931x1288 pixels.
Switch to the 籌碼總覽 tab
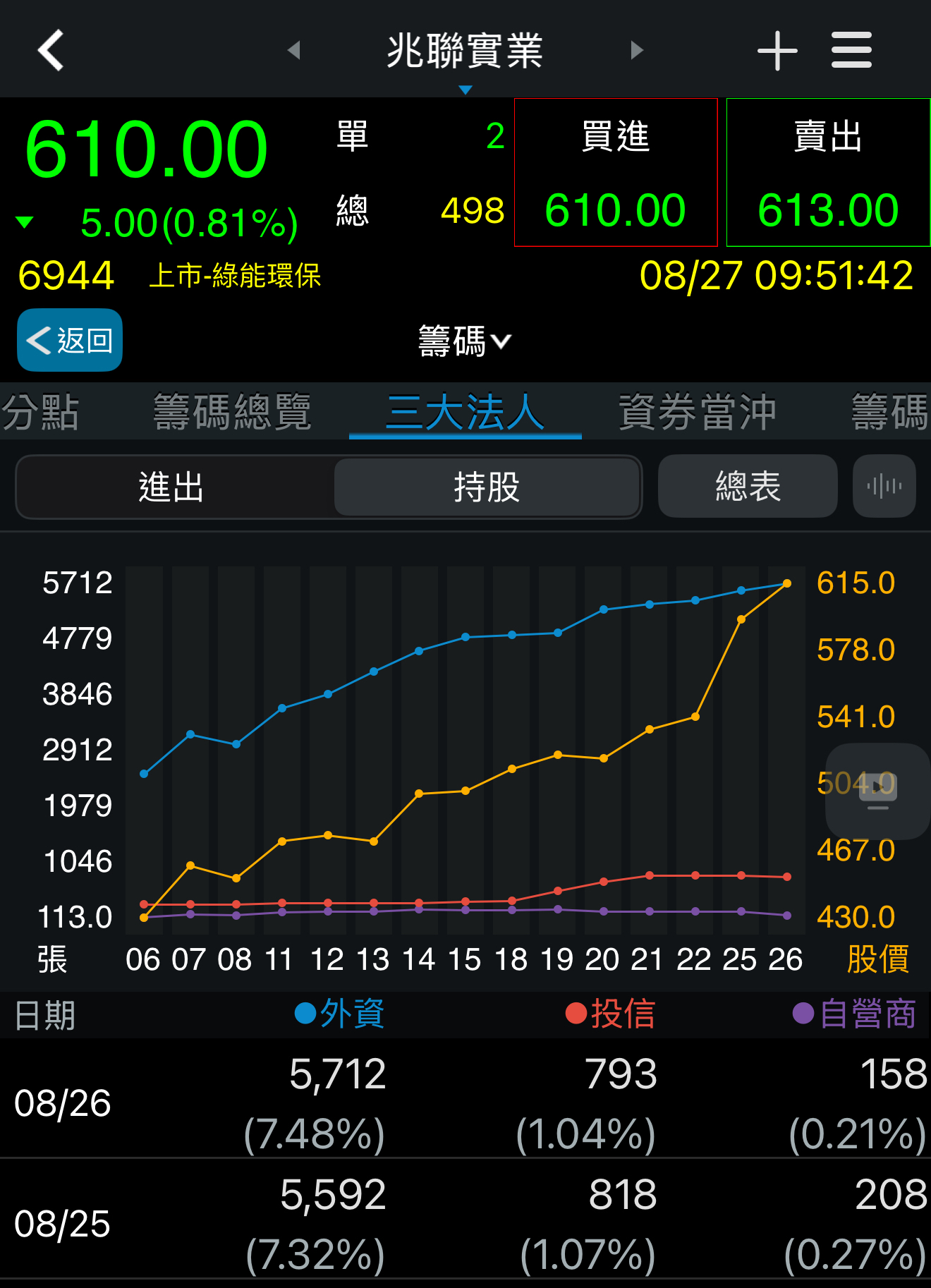click(232, 412)
